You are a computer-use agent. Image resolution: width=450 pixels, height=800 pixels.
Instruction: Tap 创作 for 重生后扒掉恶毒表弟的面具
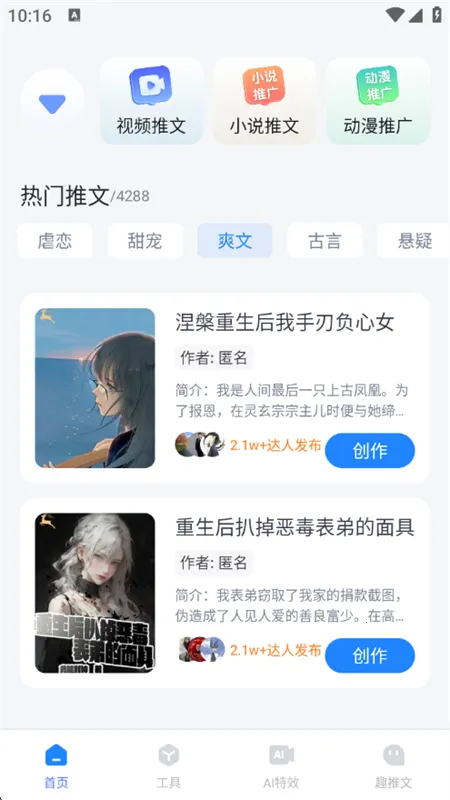[370, 656]
